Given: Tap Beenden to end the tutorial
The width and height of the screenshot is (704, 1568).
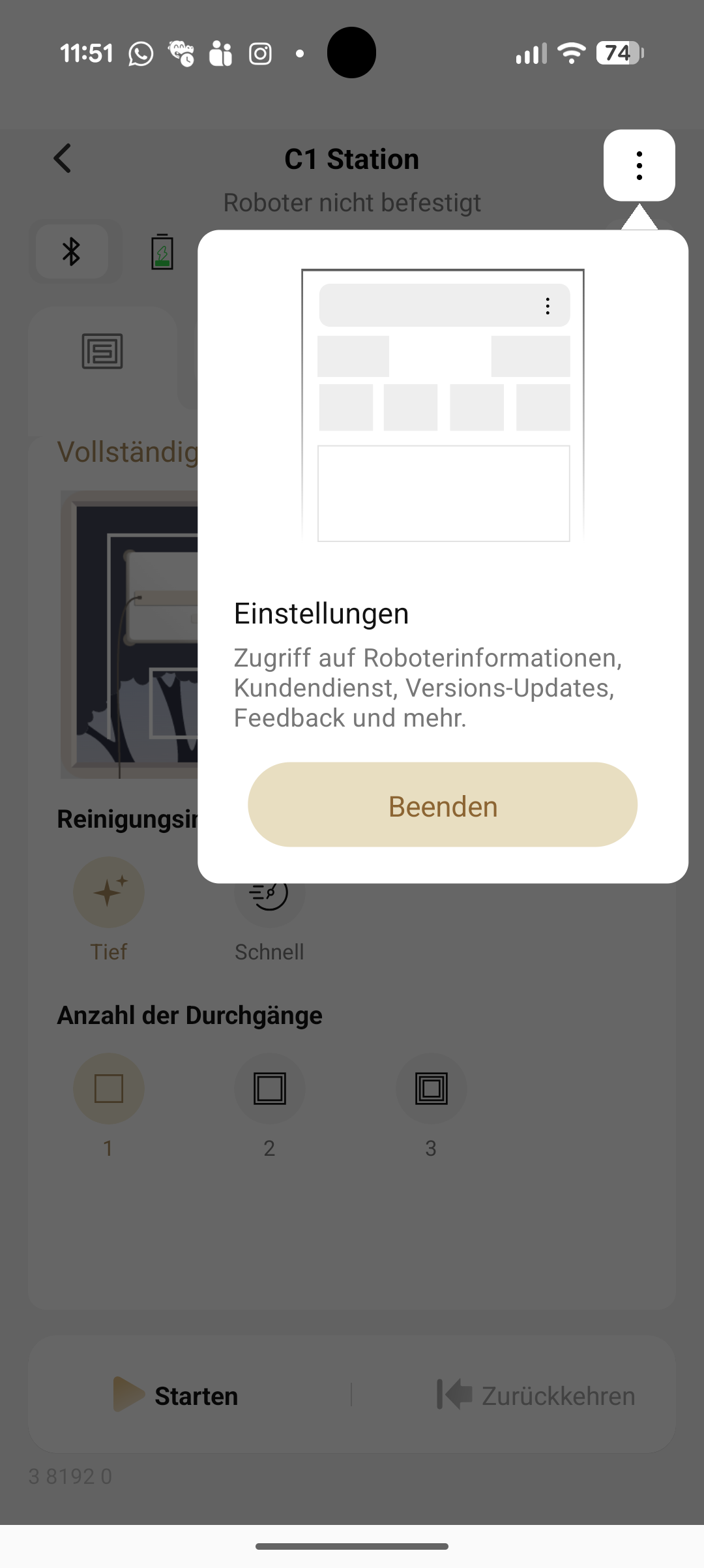Looking at the screenshot, I should [443, 805].
